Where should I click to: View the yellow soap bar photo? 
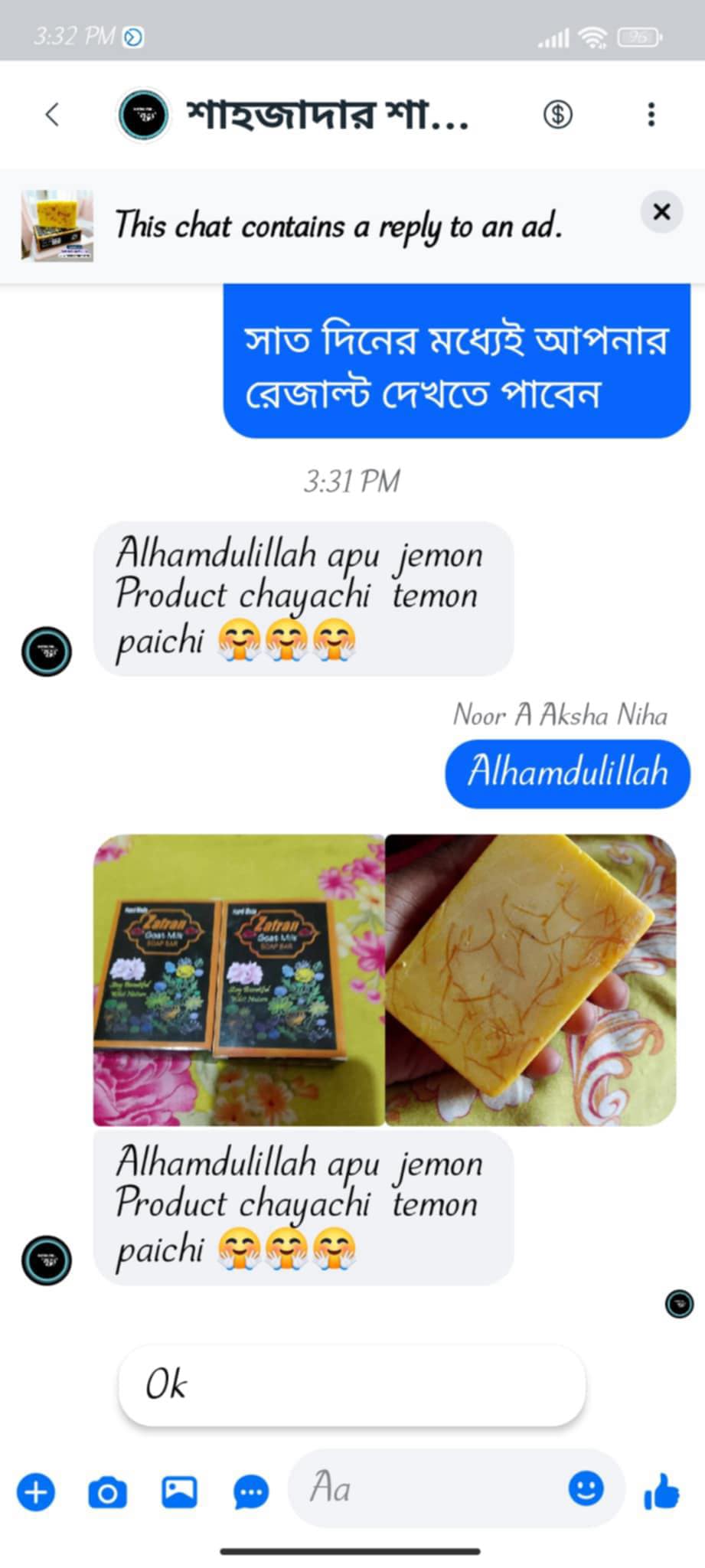(x=530, y=980)
